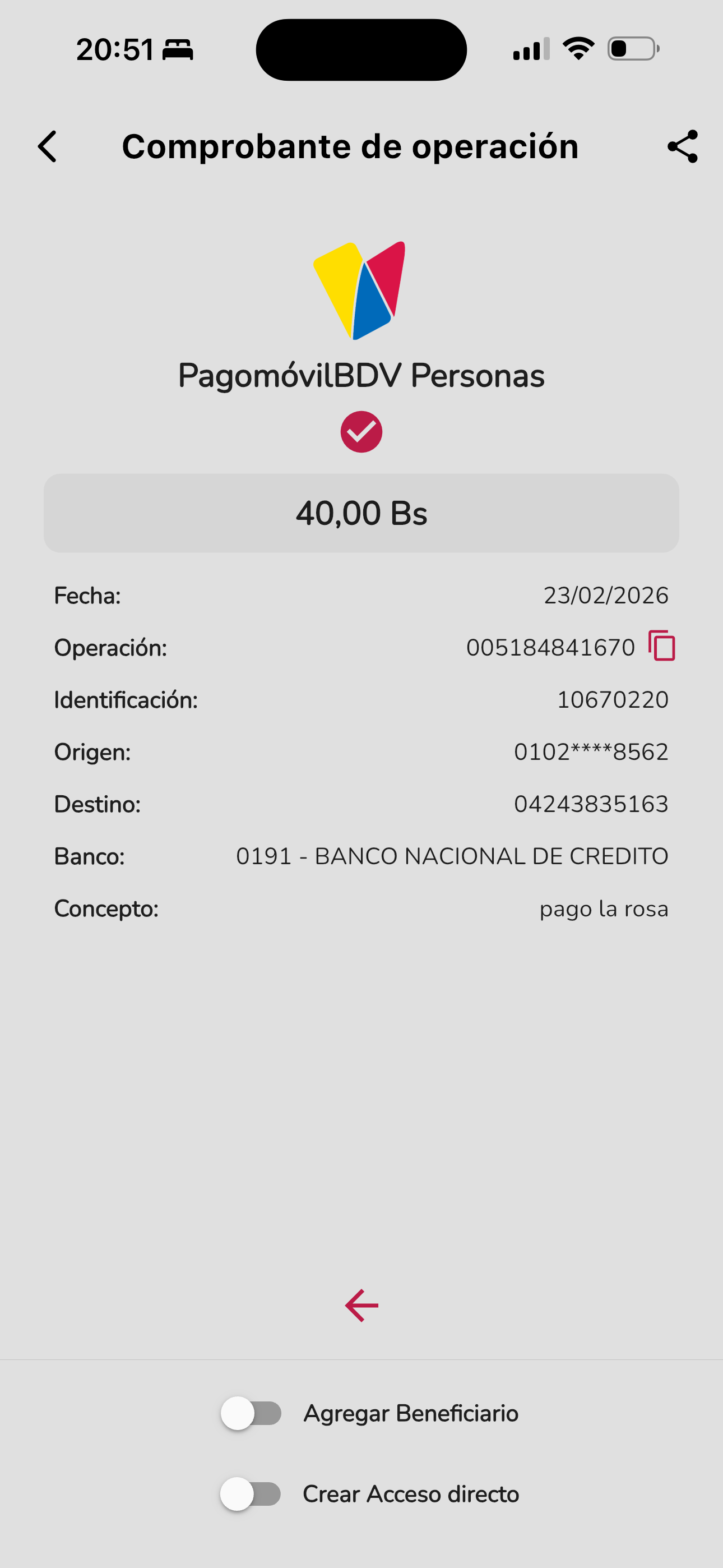Enable the Agregar Beneficiario switch
Viewport: 723px width, 1568px height.
pyautogui.click(x=251, y=1413)
